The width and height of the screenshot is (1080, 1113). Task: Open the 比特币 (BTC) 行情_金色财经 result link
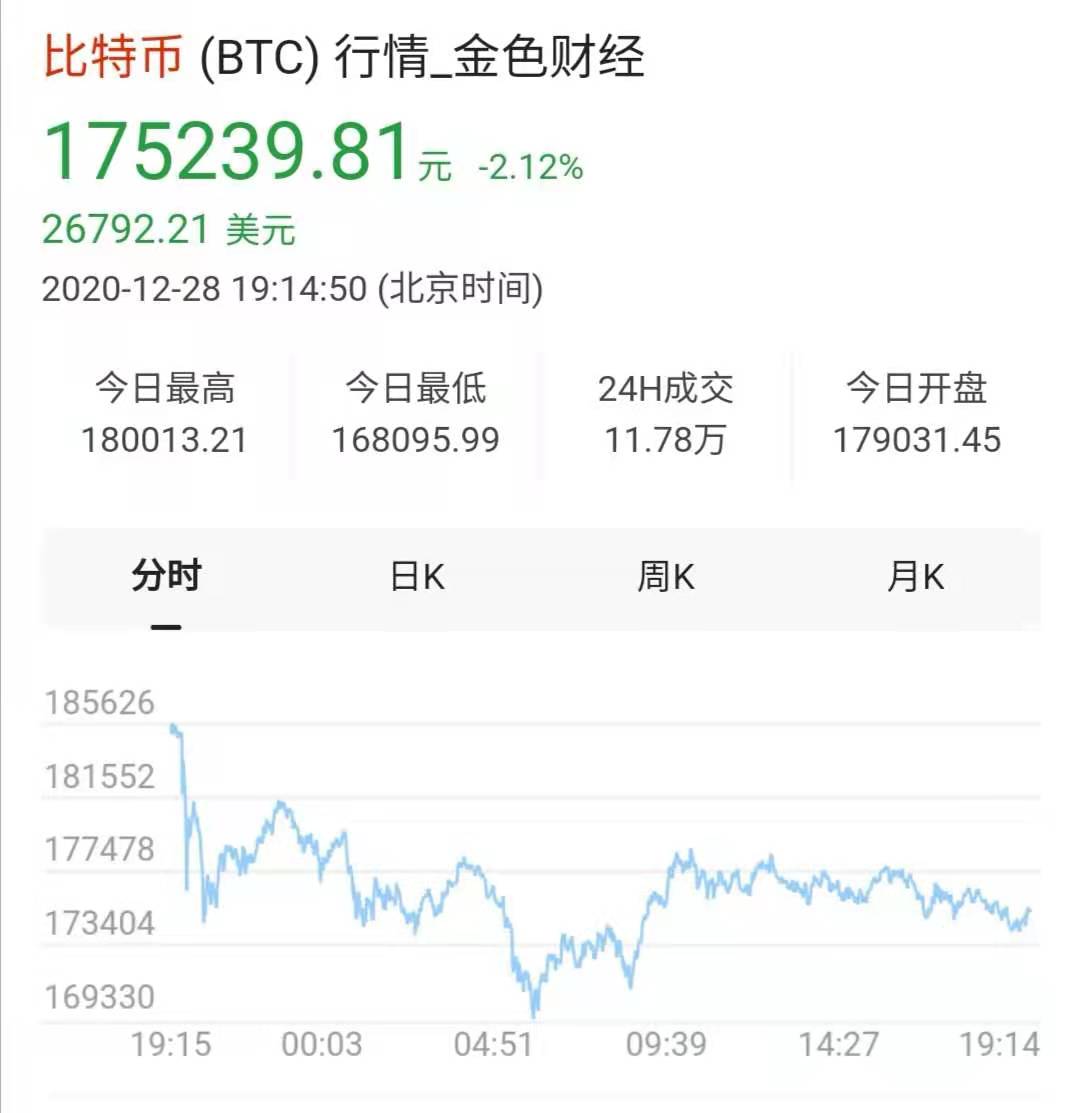click(344, 58)
